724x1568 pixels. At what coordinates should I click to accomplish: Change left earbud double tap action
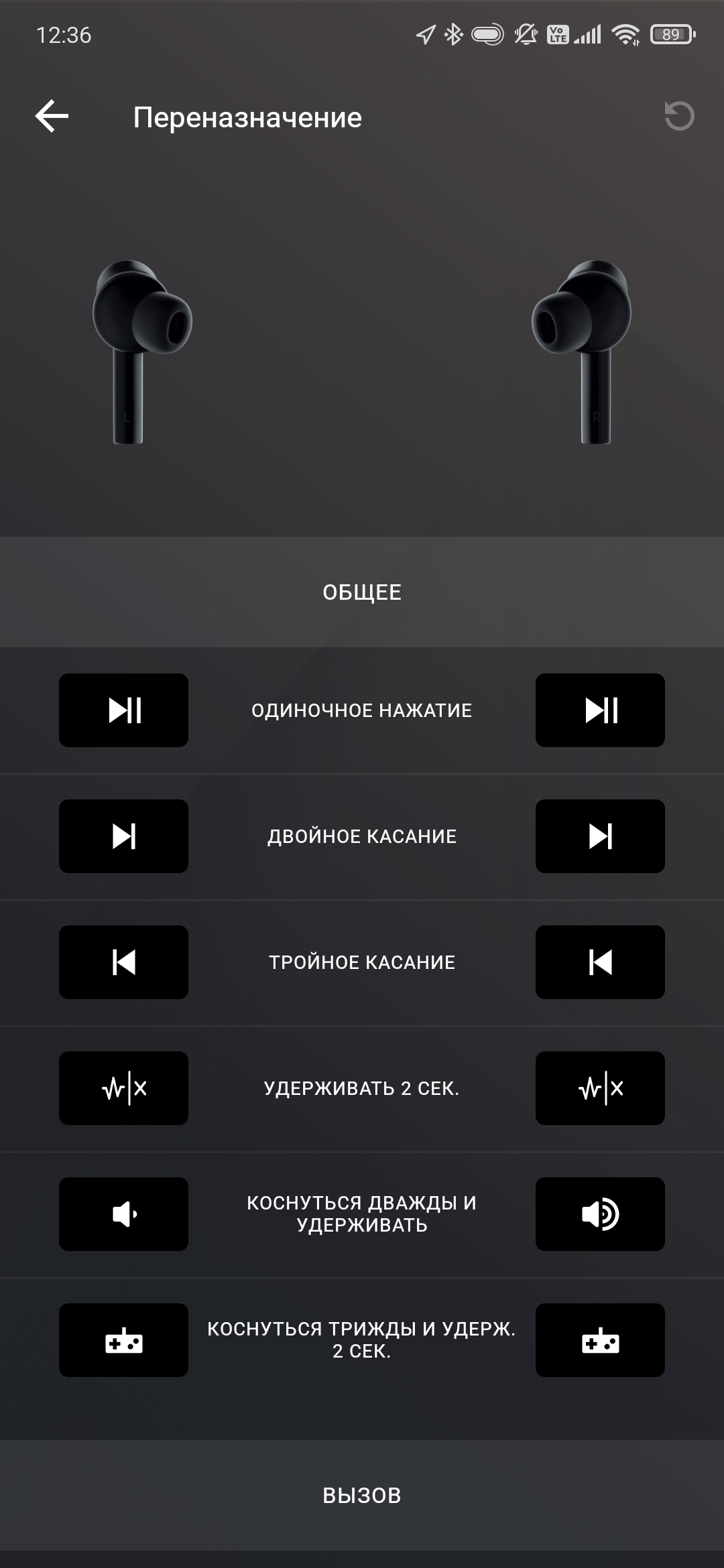123,836
